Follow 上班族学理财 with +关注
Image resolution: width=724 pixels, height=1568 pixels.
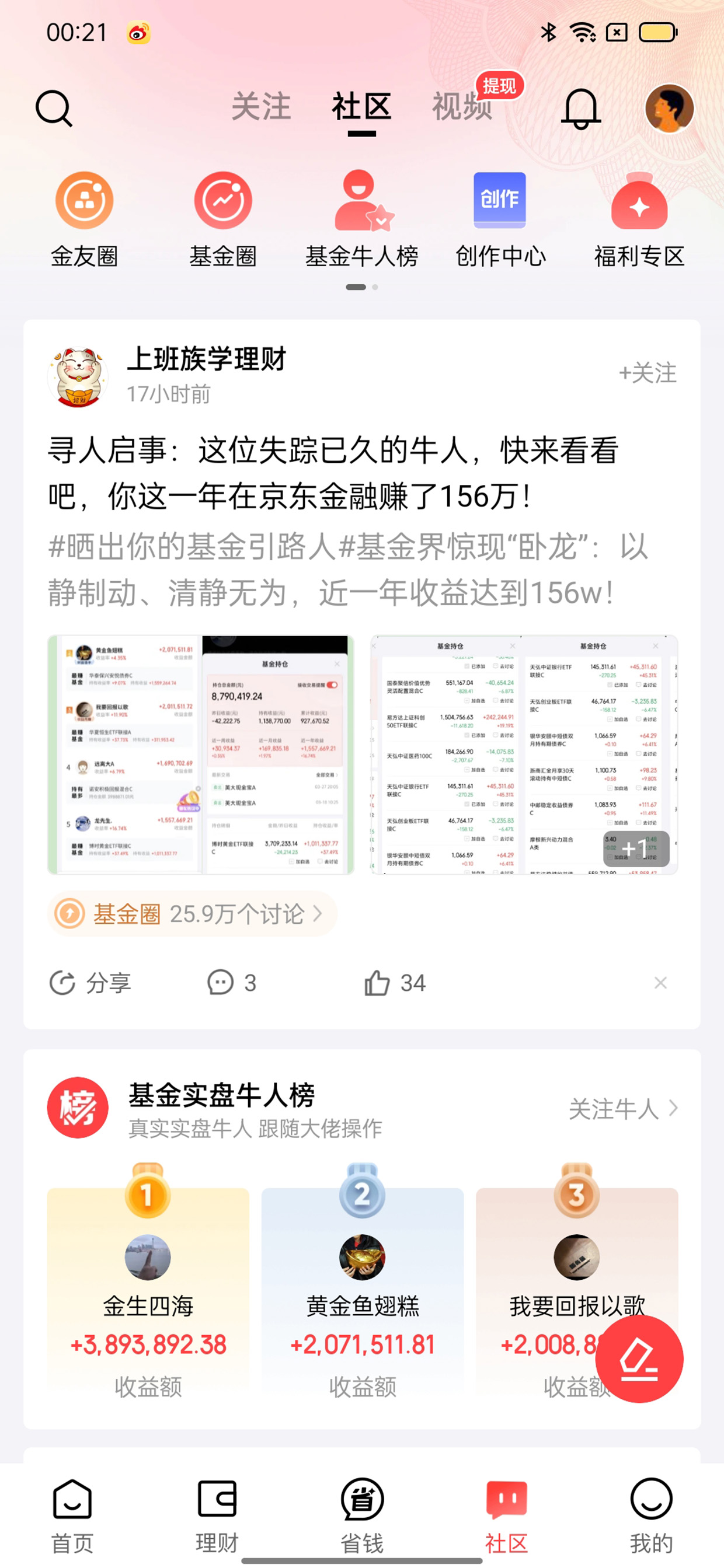point(648,372)
